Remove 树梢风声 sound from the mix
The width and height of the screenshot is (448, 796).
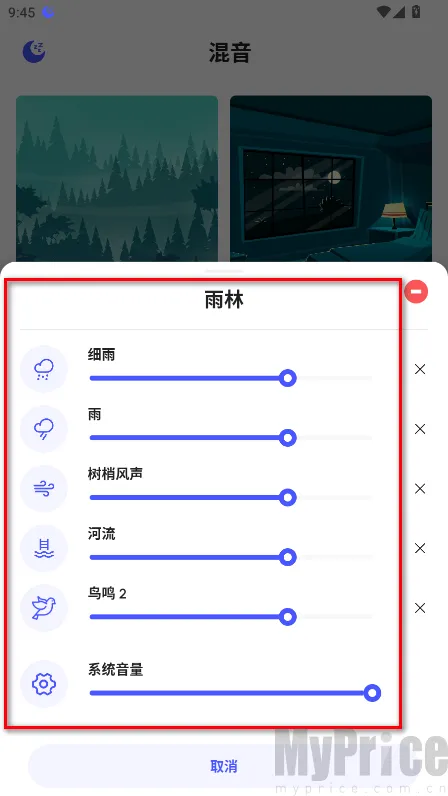[420, 488]
